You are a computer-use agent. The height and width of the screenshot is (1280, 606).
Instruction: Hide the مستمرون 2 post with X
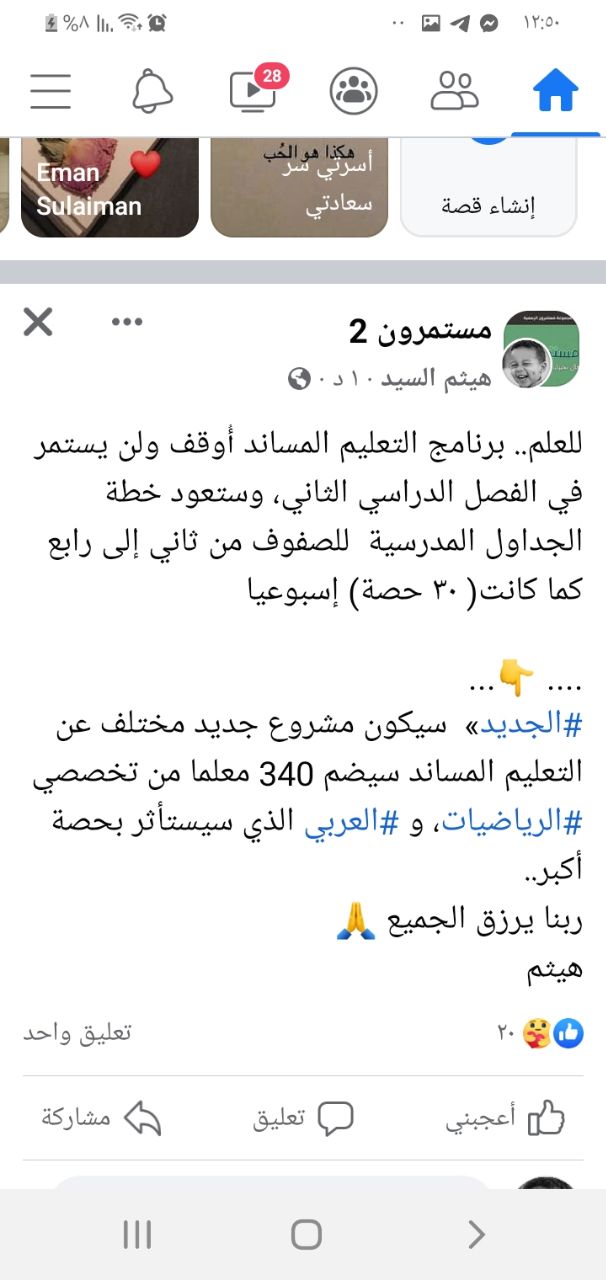point(38,322)
